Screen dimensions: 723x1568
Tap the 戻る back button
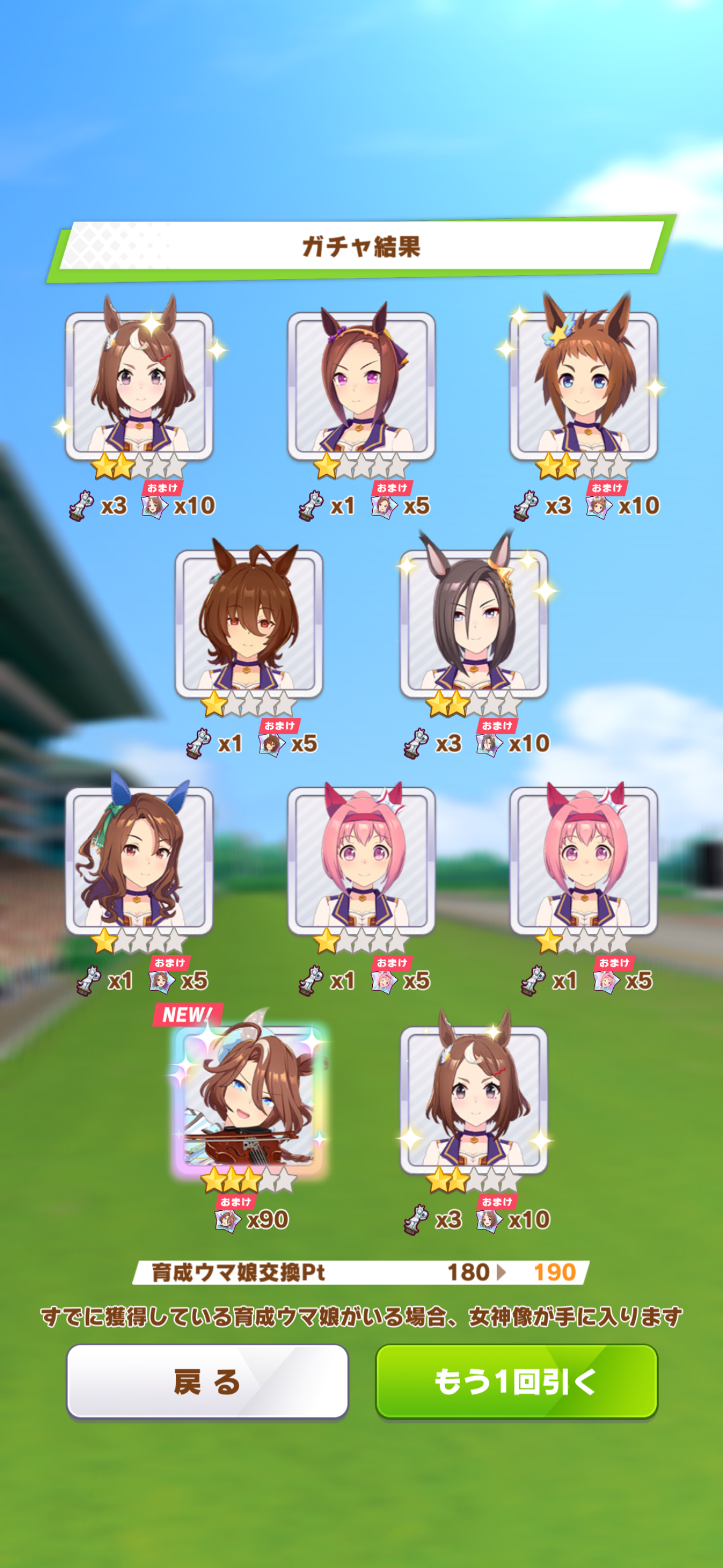click(207, 1382)
